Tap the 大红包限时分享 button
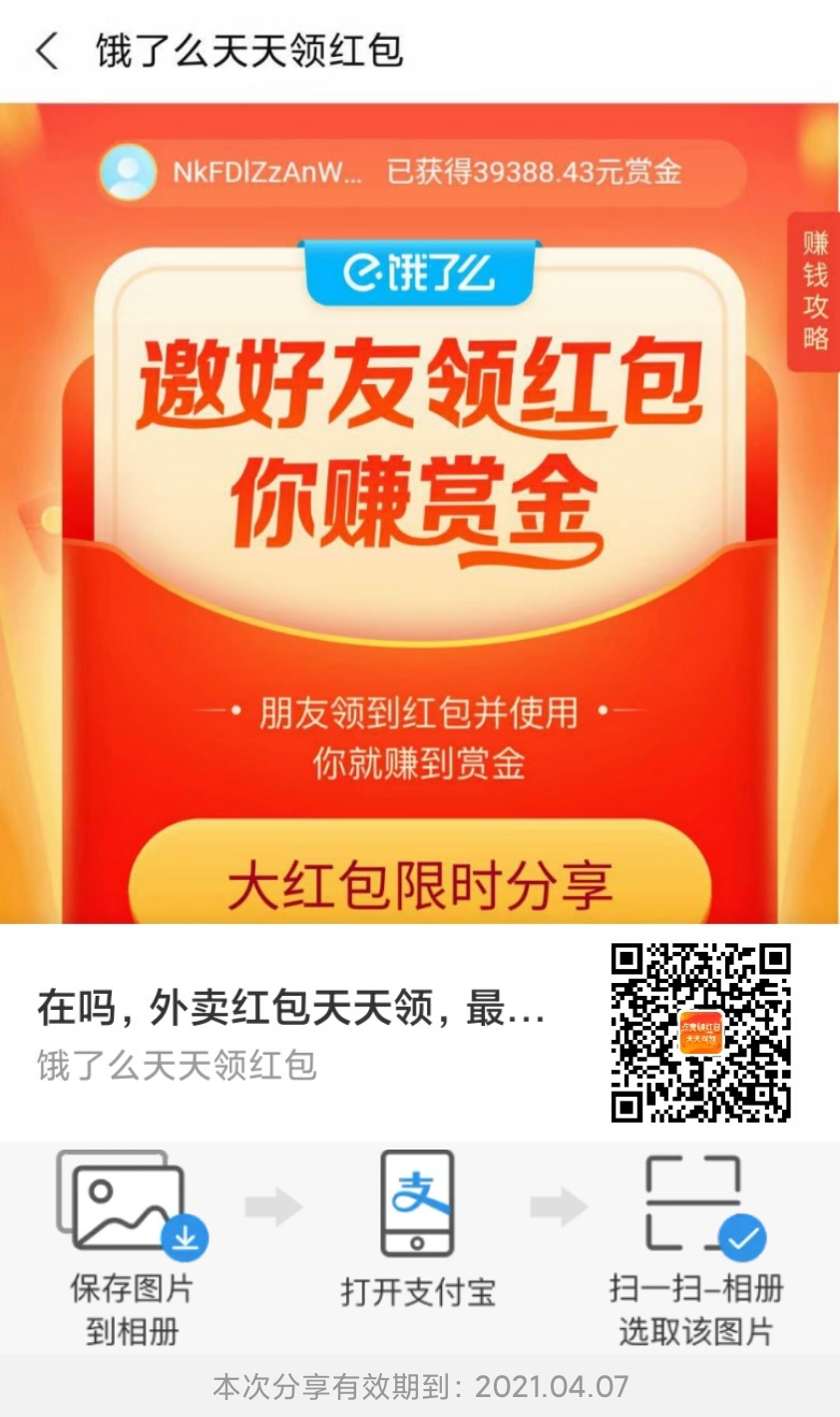840x1417 pixels. [419, 879]
